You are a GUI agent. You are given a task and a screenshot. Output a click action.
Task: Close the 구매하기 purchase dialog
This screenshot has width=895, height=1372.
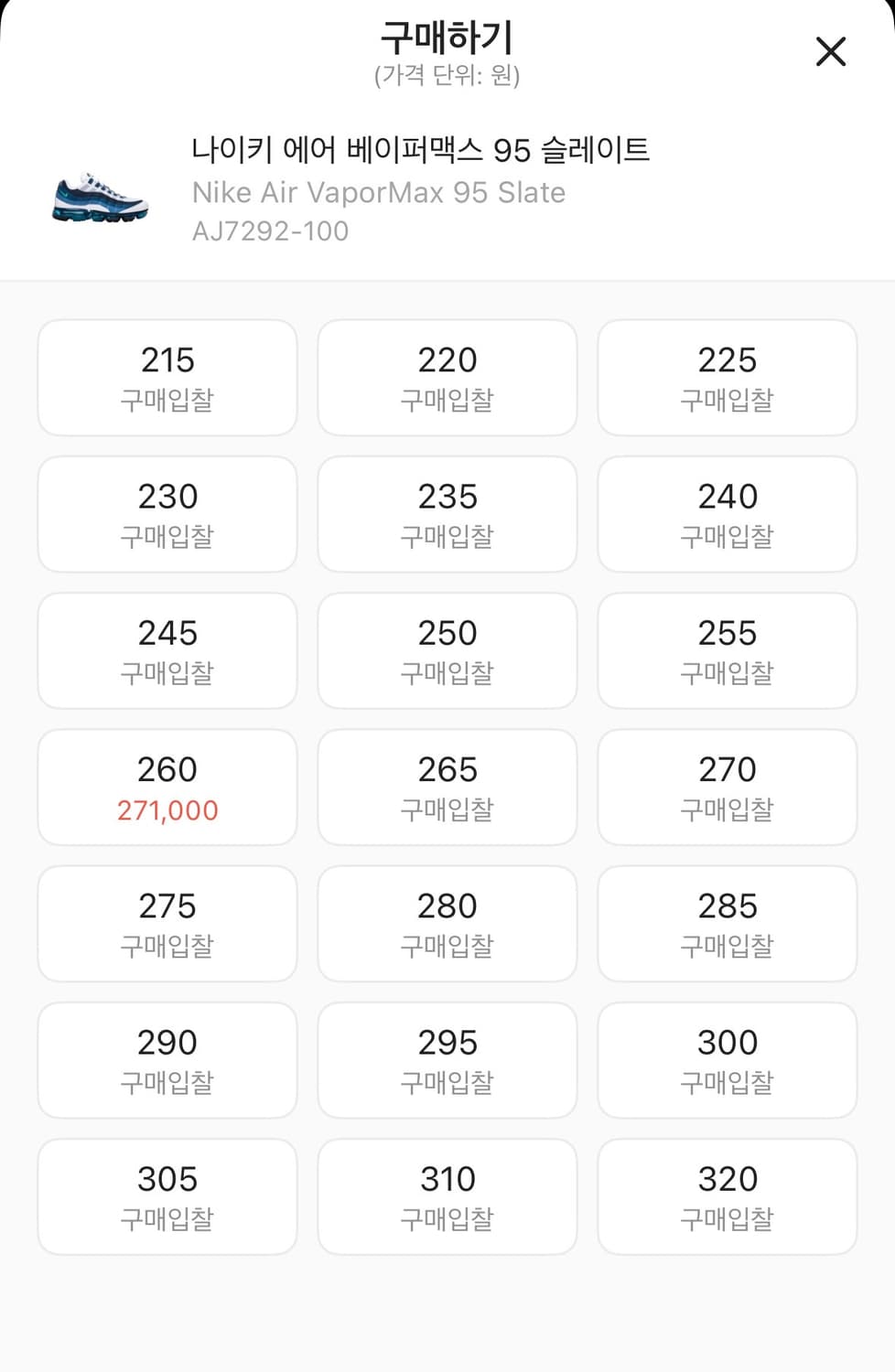pos(830,52)
